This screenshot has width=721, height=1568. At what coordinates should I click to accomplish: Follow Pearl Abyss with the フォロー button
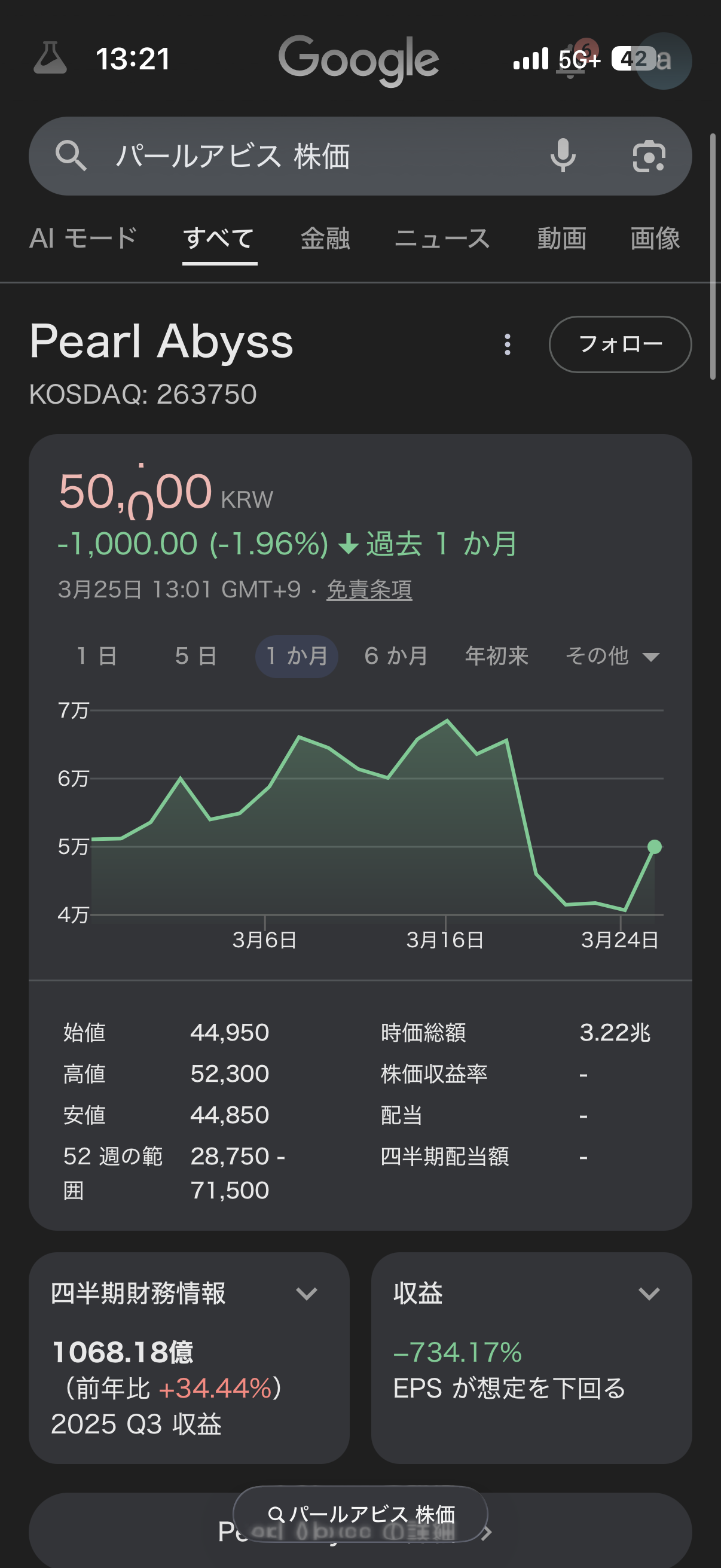pos(619,344)
